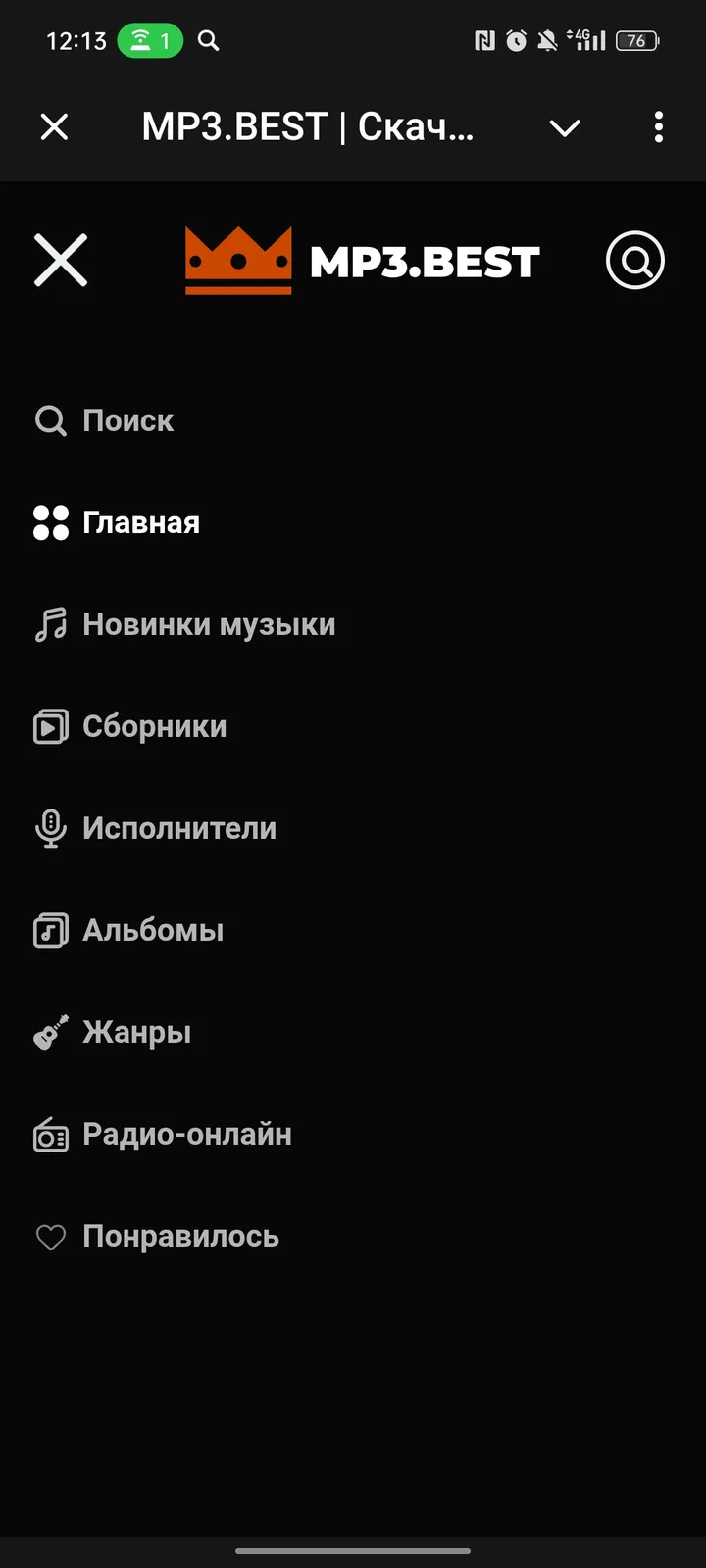Select Радио-онлайн in the navigation menu
Image resolution: width=706 pixels, height=1568 pixels.
186,1134
